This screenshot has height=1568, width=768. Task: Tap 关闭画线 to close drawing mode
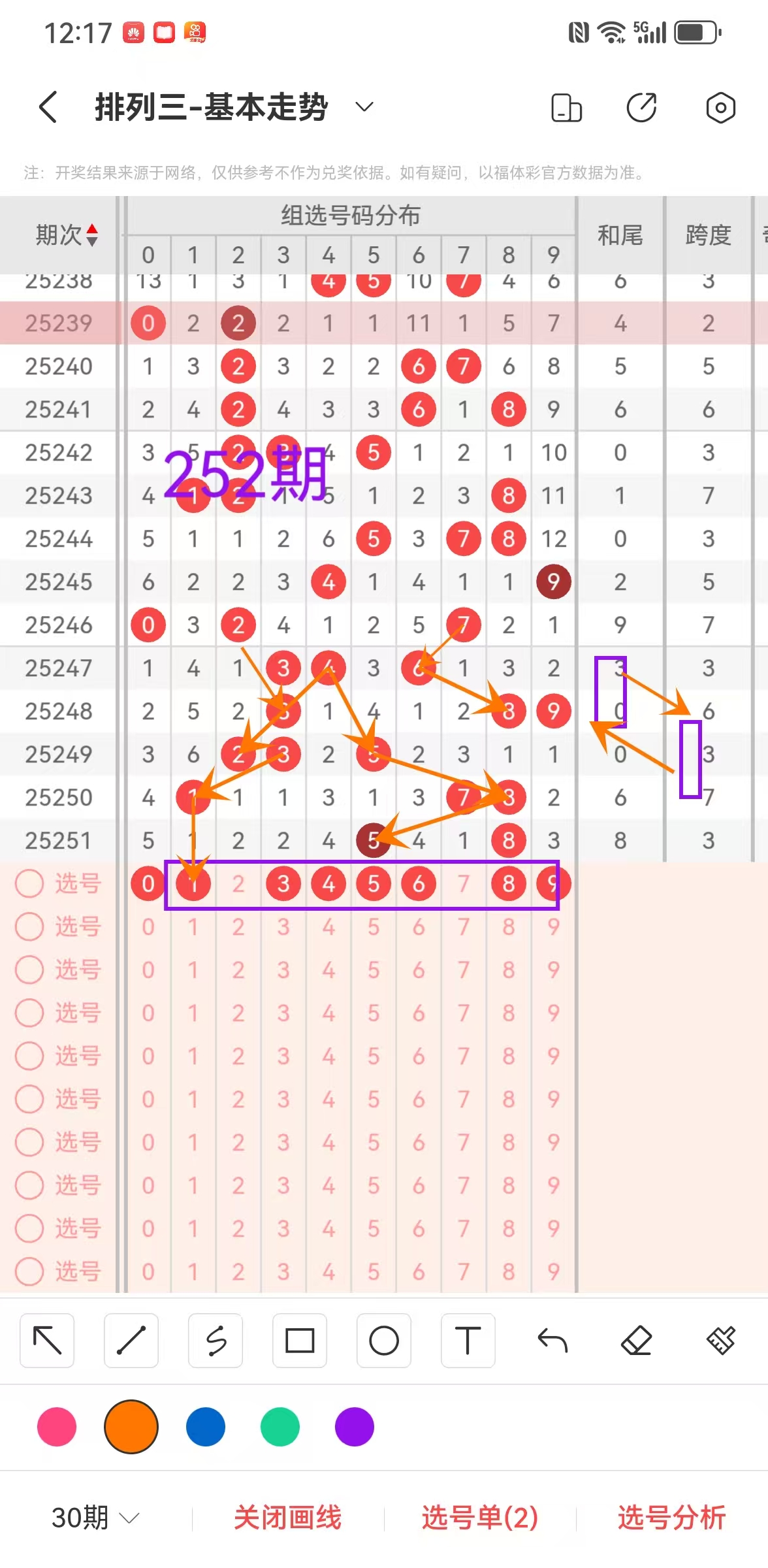(287, 1518)
